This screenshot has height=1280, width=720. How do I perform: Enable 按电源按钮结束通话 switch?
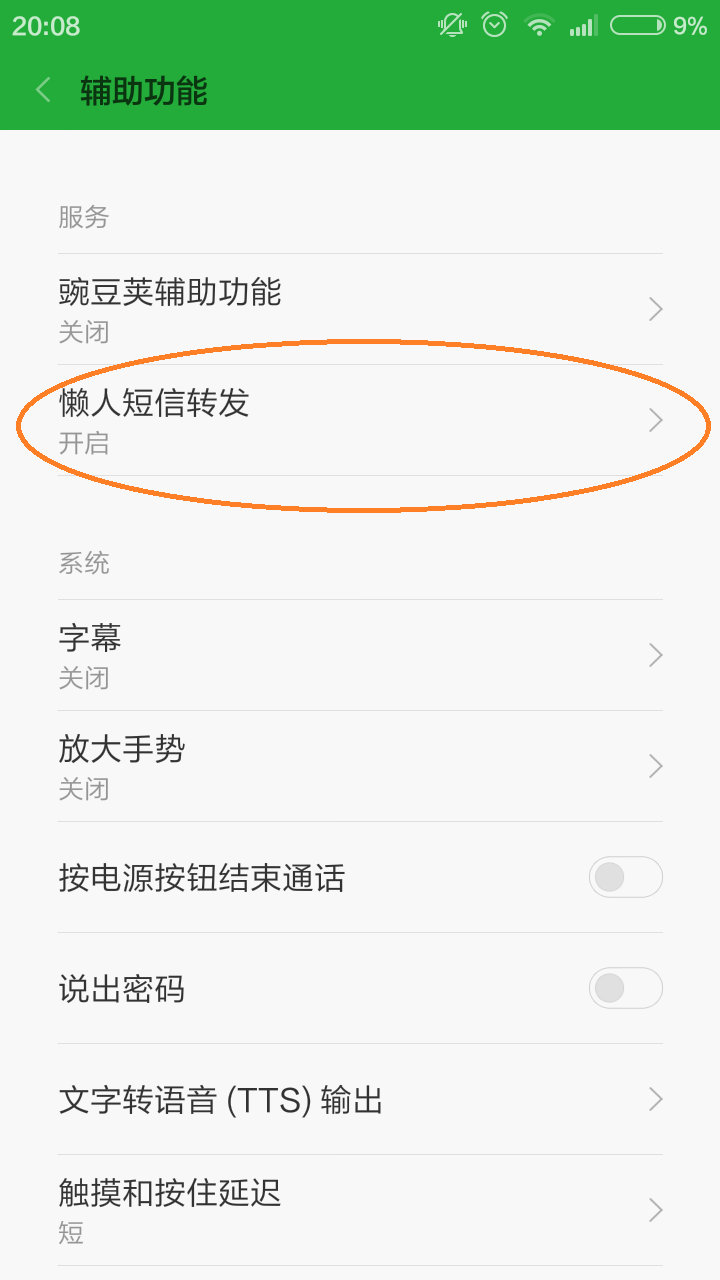point(625,877)
